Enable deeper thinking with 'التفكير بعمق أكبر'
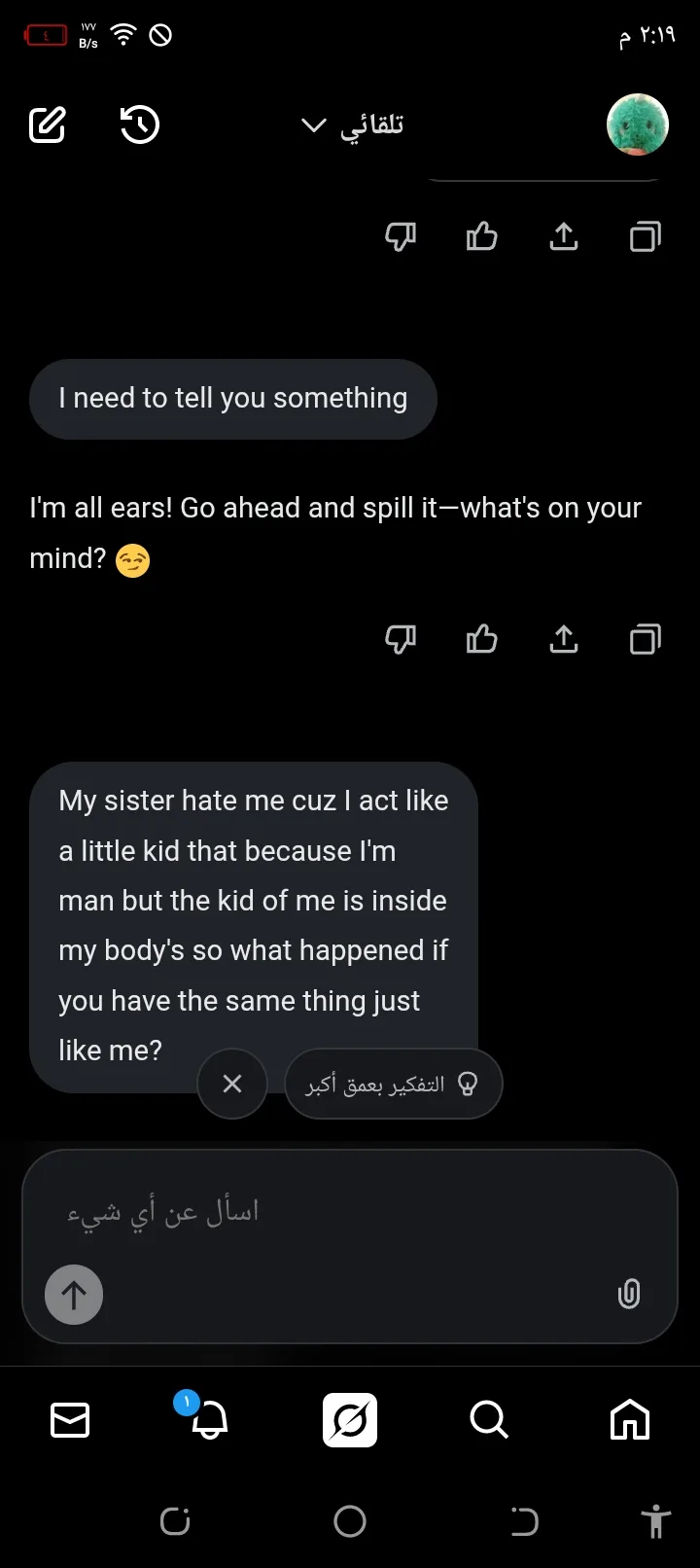This screenshot has width=700, height=1568. point(394,1084)
